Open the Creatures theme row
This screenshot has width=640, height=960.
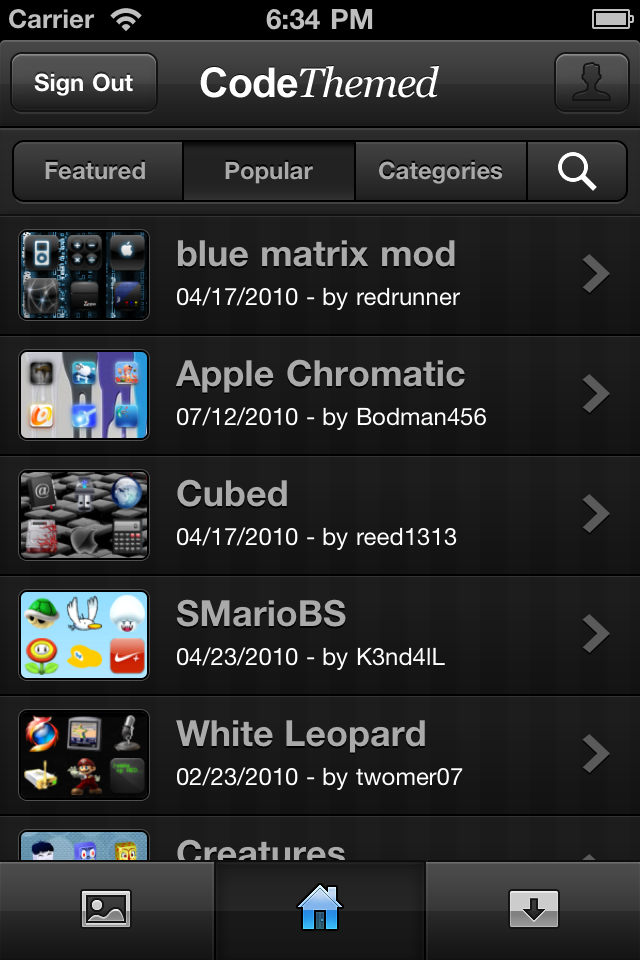320,843
